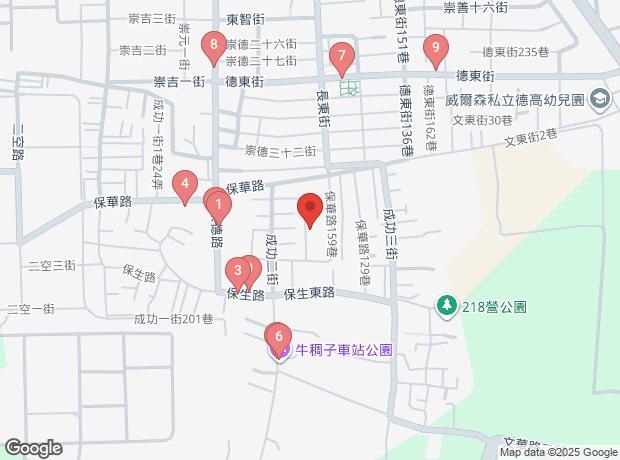Choose map marker number 8
The height and width of the screenshot is (460, 620).
(214, 47)
